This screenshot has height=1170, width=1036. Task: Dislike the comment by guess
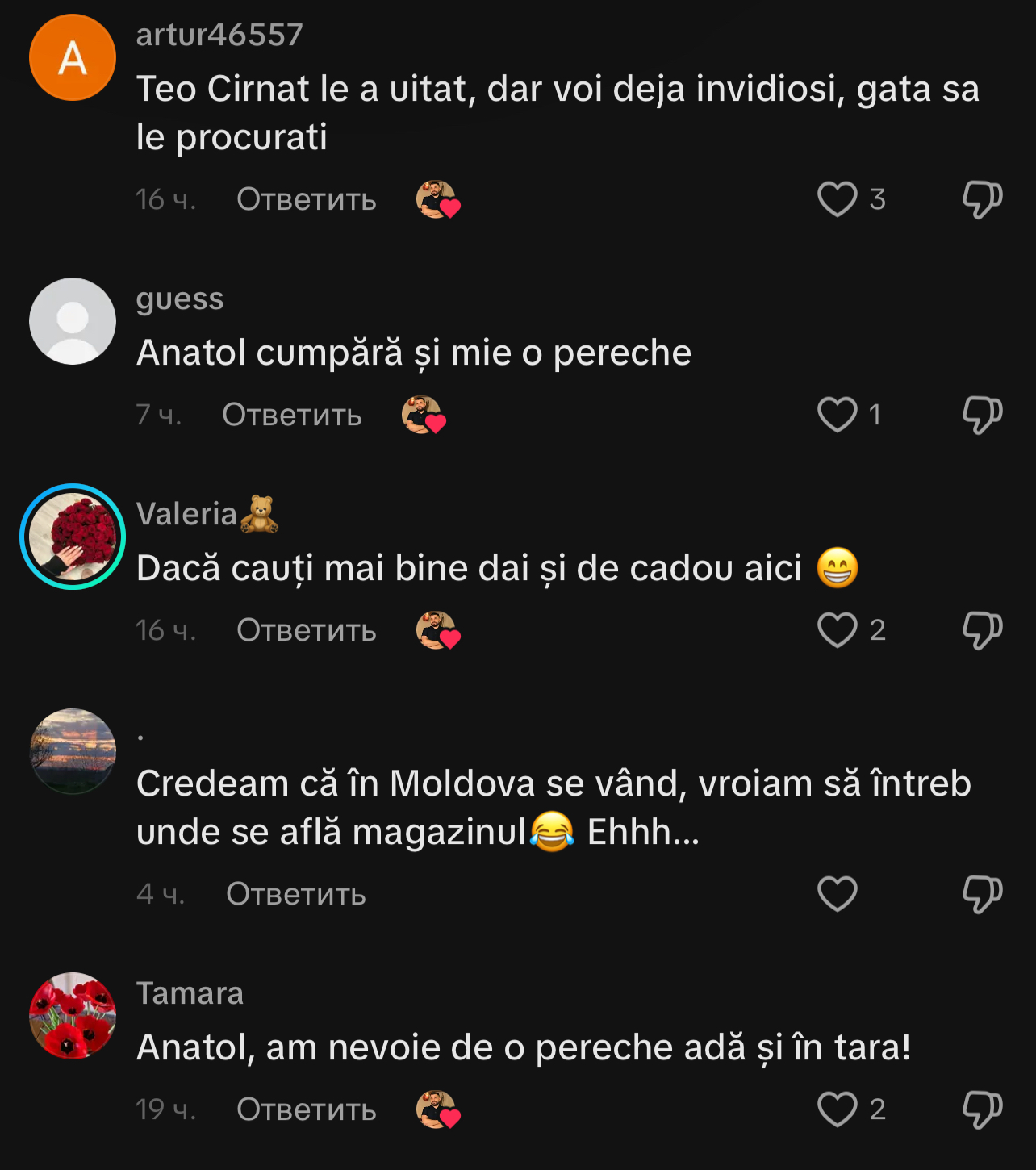(x=982, y=415)
